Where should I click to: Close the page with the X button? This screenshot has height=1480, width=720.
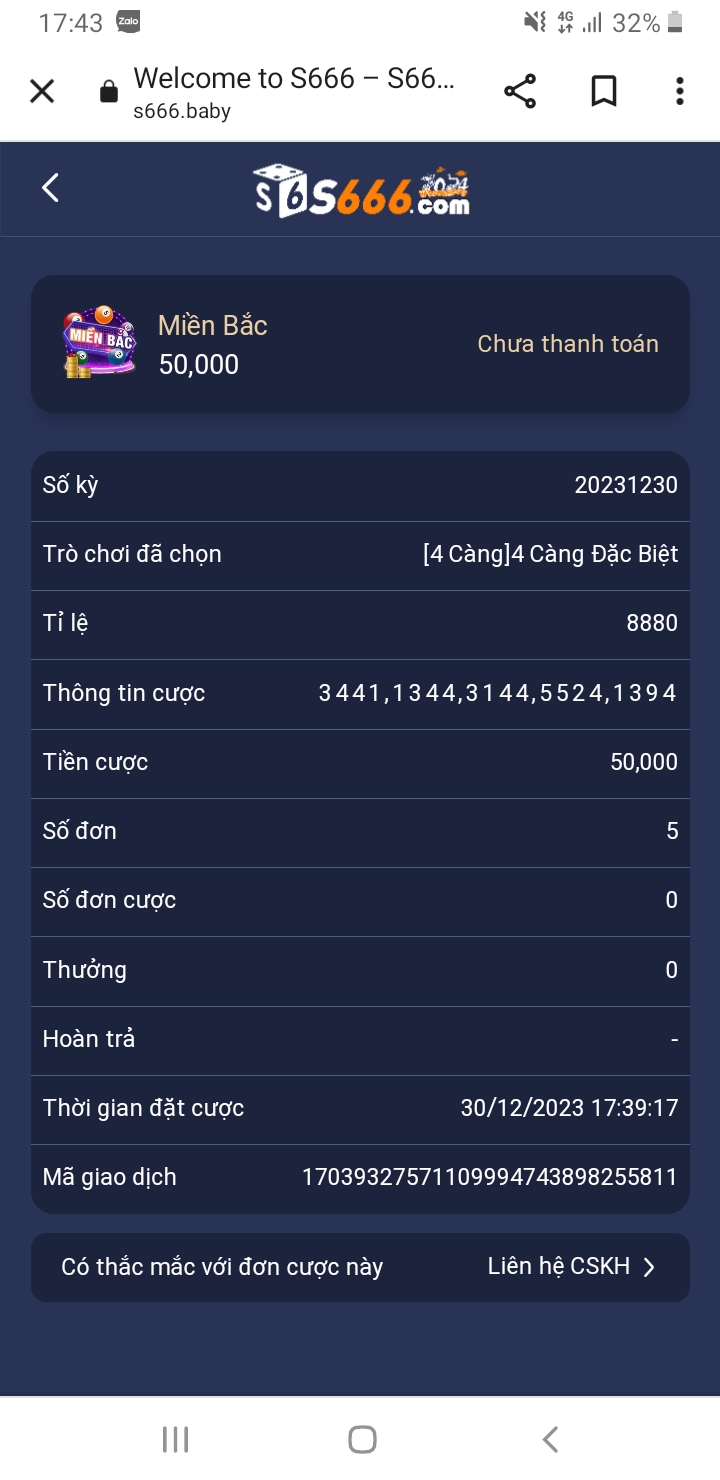(x=42, y=91)
